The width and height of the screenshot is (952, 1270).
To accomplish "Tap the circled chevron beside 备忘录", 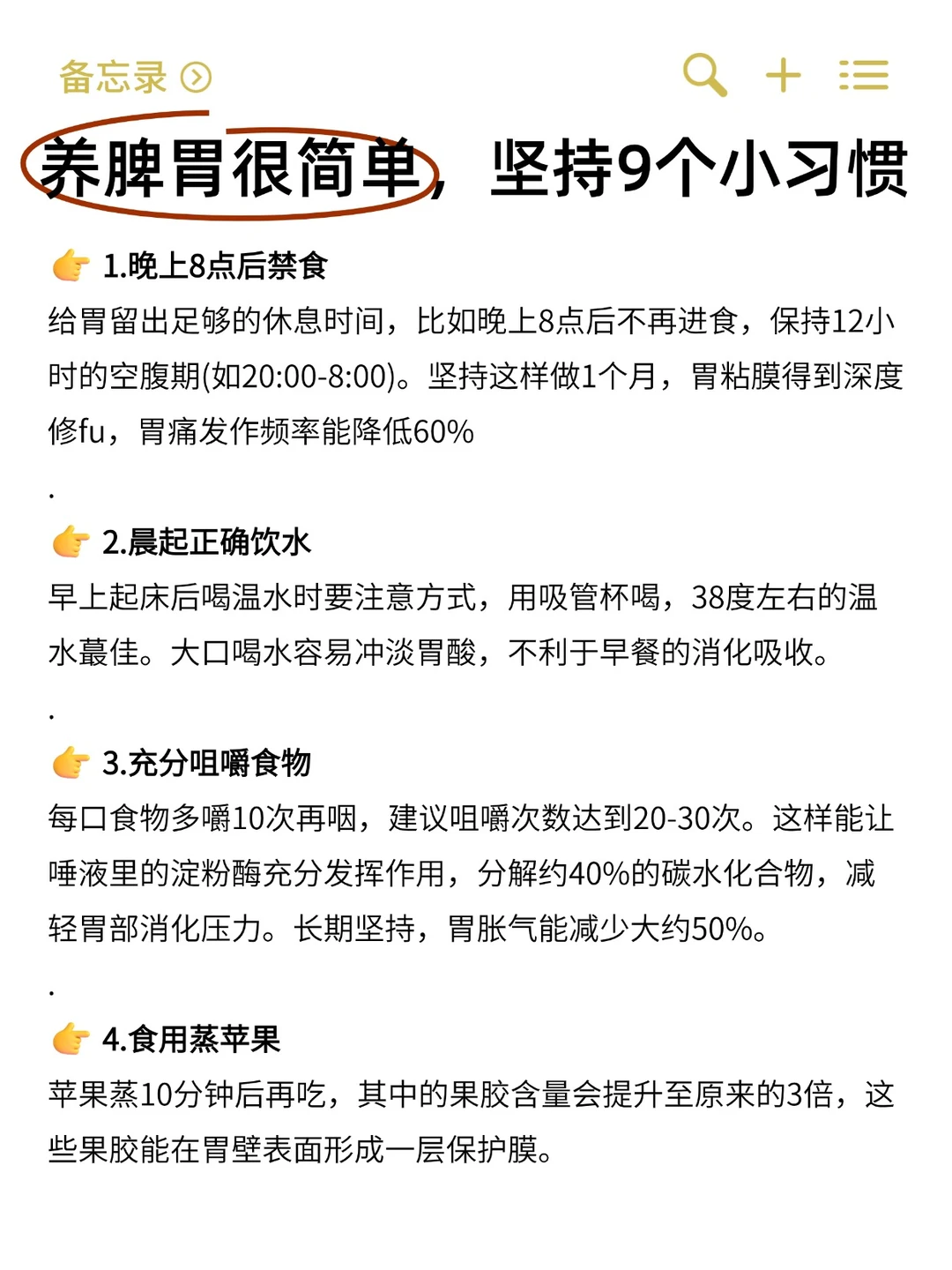I will click(x=195, y=77).
